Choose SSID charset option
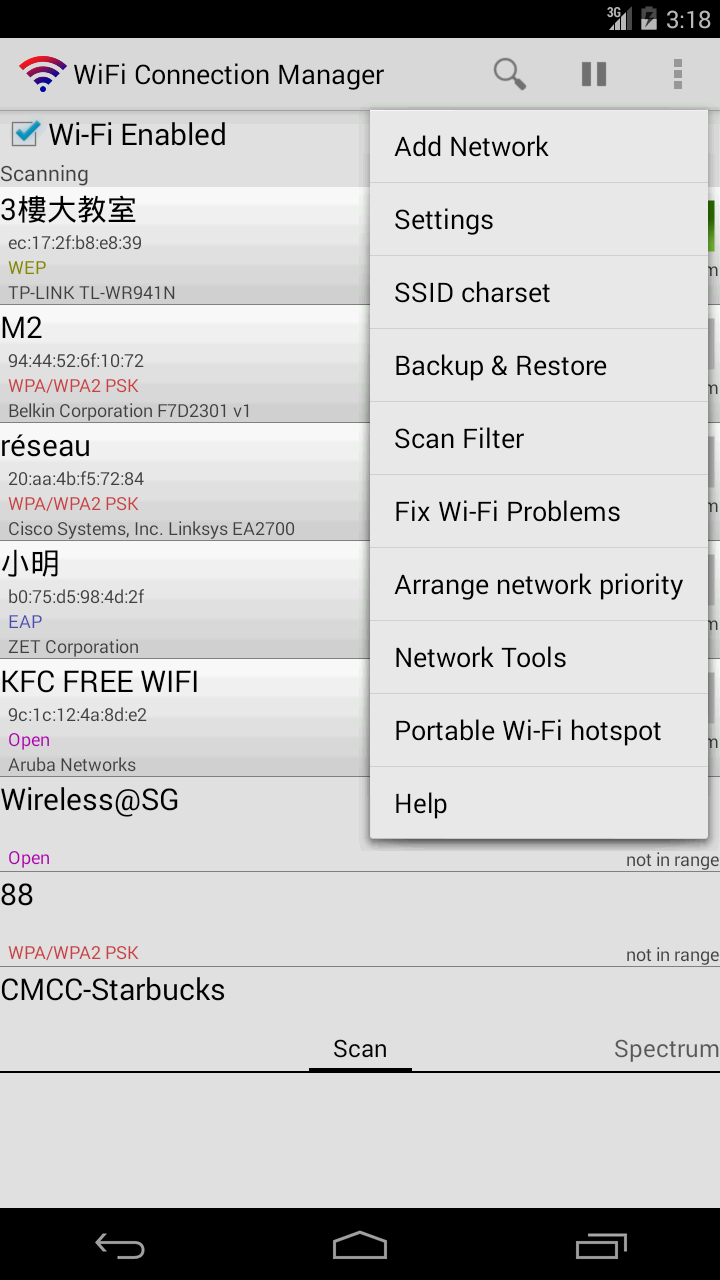The width and height of the screenshot is (720, 1280). coord(538,293)
